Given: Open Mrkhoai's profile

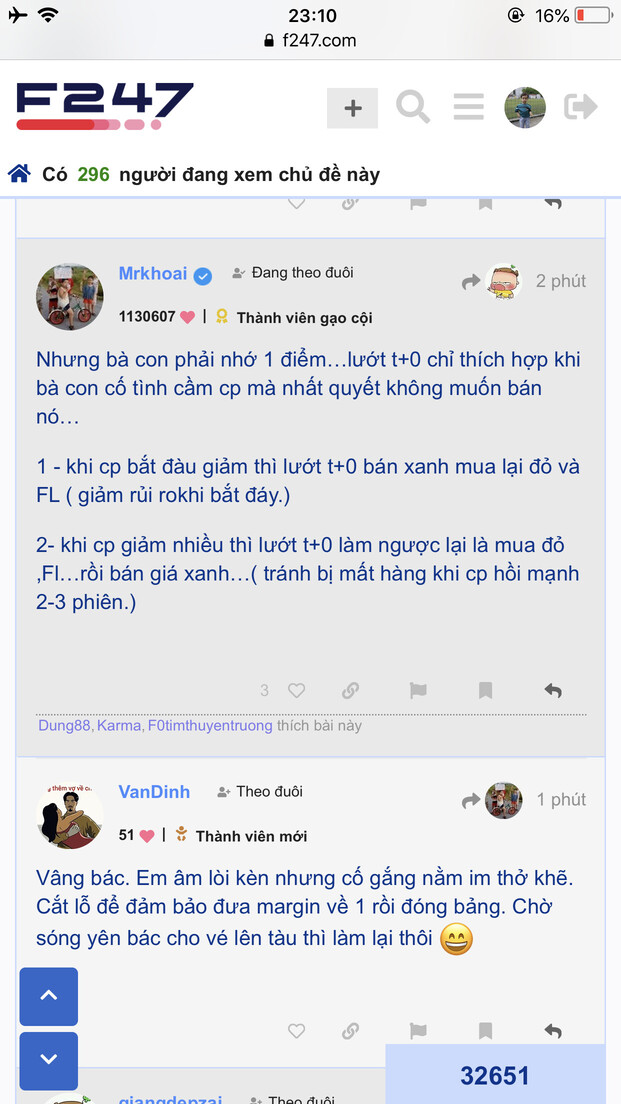Looking at the screenshot, I should pyautogui.click(x=153, y=273).
